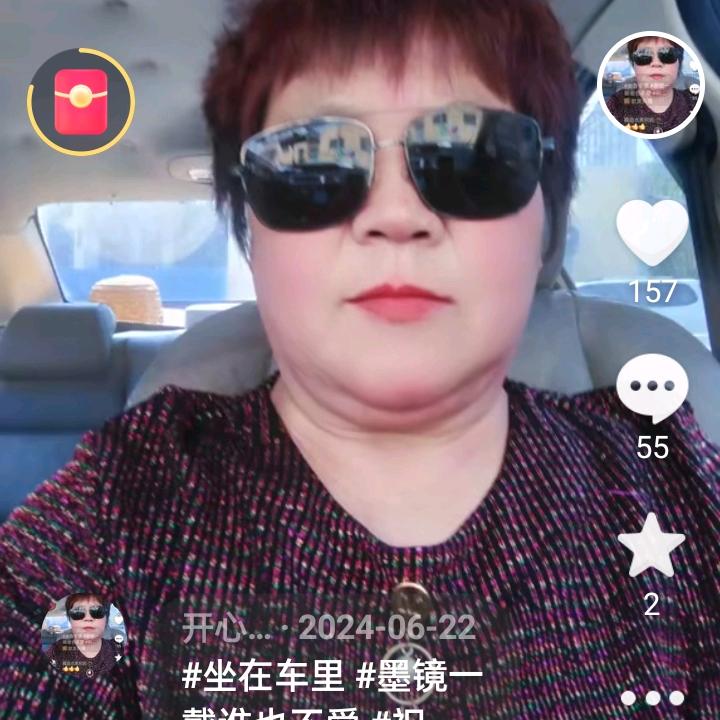720x720 pixels.
Task: Add this video to favorites with star
Action: click(x=652, y=545)
